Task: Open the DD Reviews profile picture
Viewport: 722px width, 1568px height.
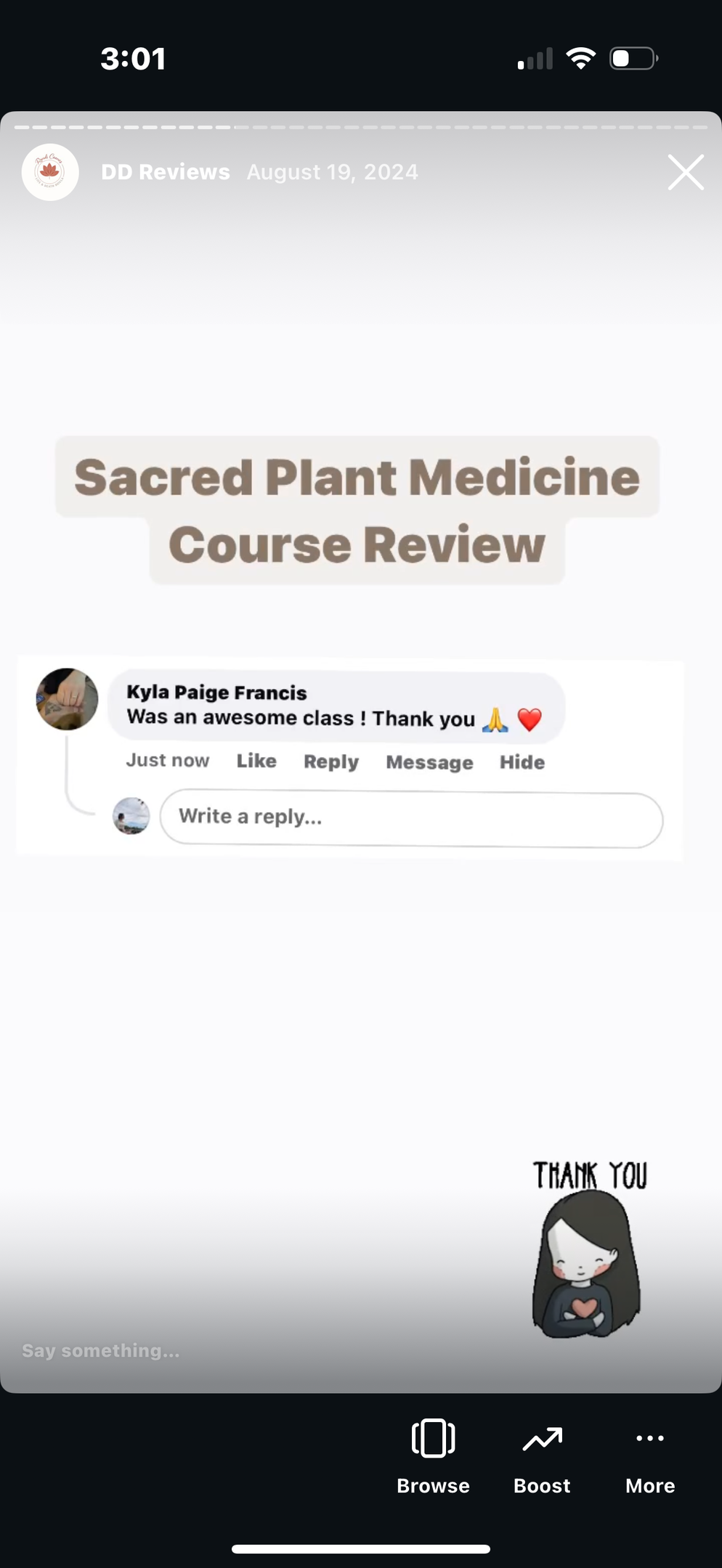Action: point(50,172)
